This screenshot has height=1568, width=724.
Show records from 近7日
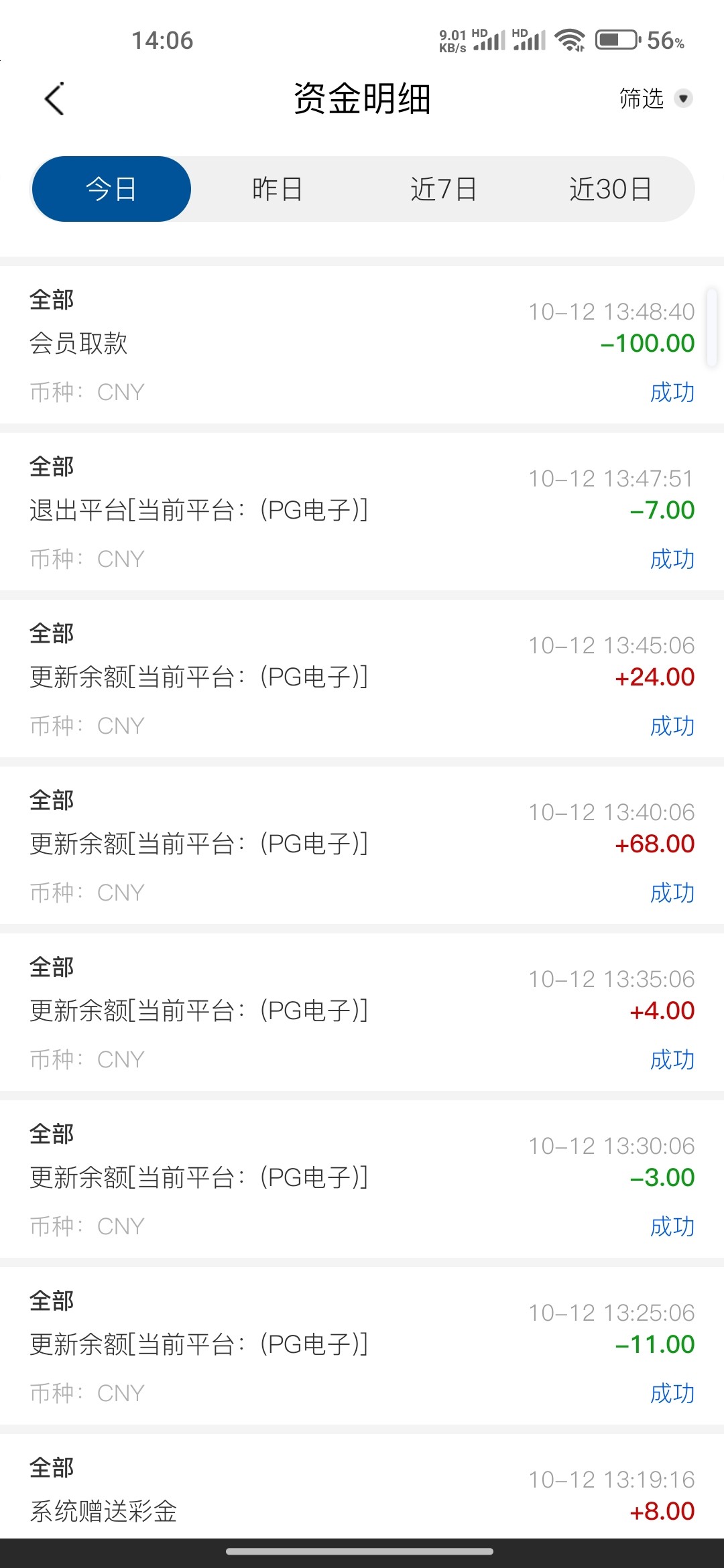(x=443, y=189)
